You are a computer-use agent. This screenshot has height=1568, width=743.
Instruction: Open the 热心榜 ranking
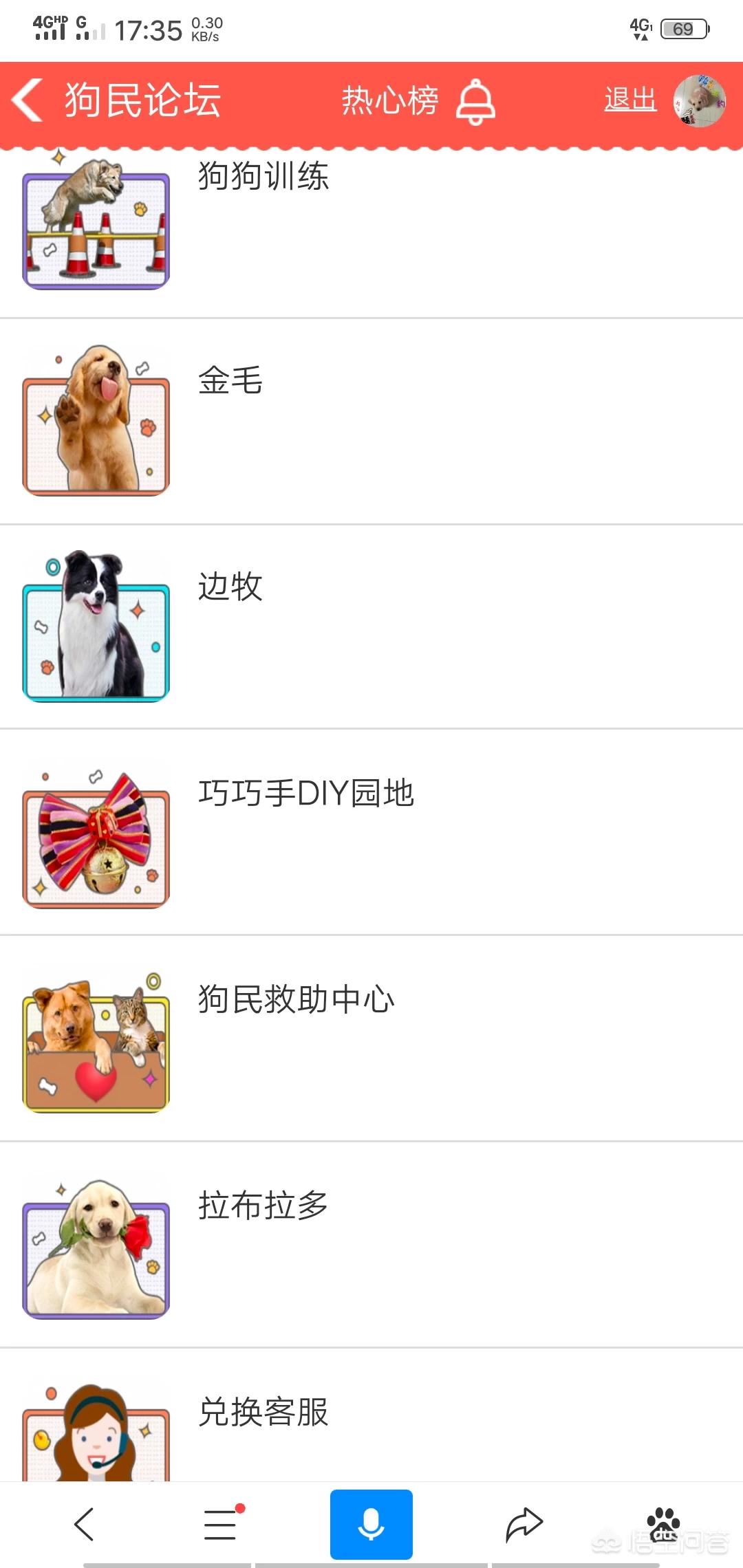pos(389,100)
